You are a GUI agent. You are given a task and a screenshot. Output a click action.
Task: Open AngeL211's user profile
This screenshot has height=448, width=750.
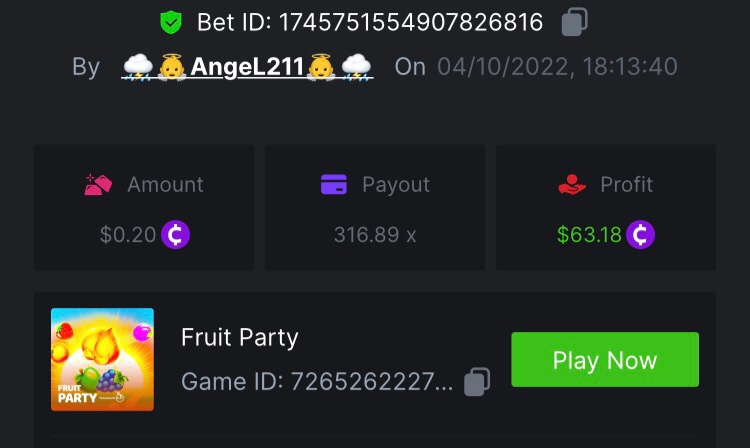coord(247,67)
